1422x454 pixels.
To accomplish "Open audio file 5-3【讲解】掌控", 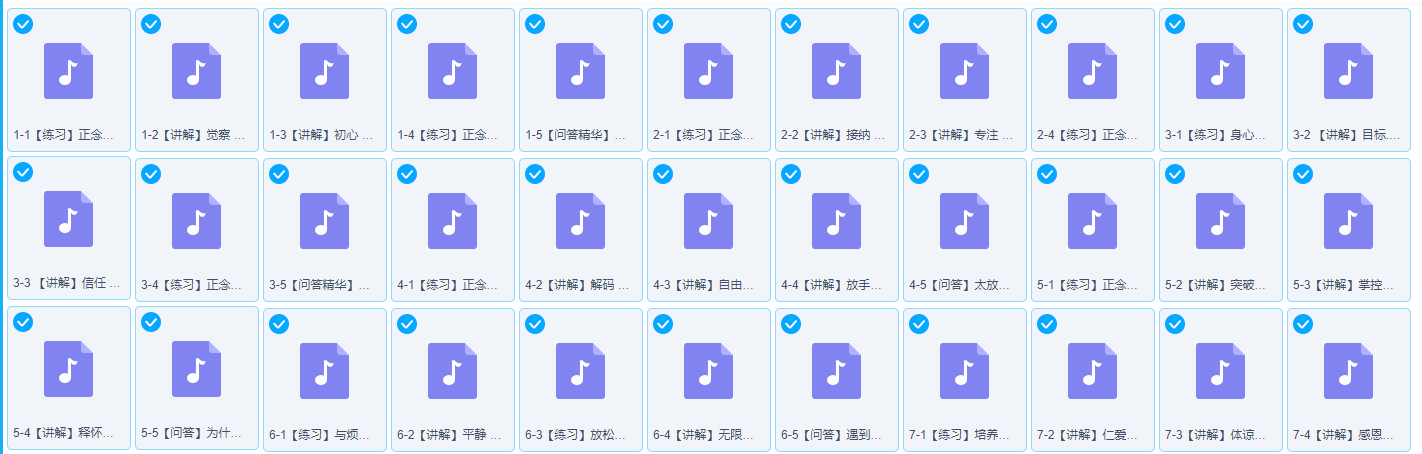I will (x=1348, y=221).
